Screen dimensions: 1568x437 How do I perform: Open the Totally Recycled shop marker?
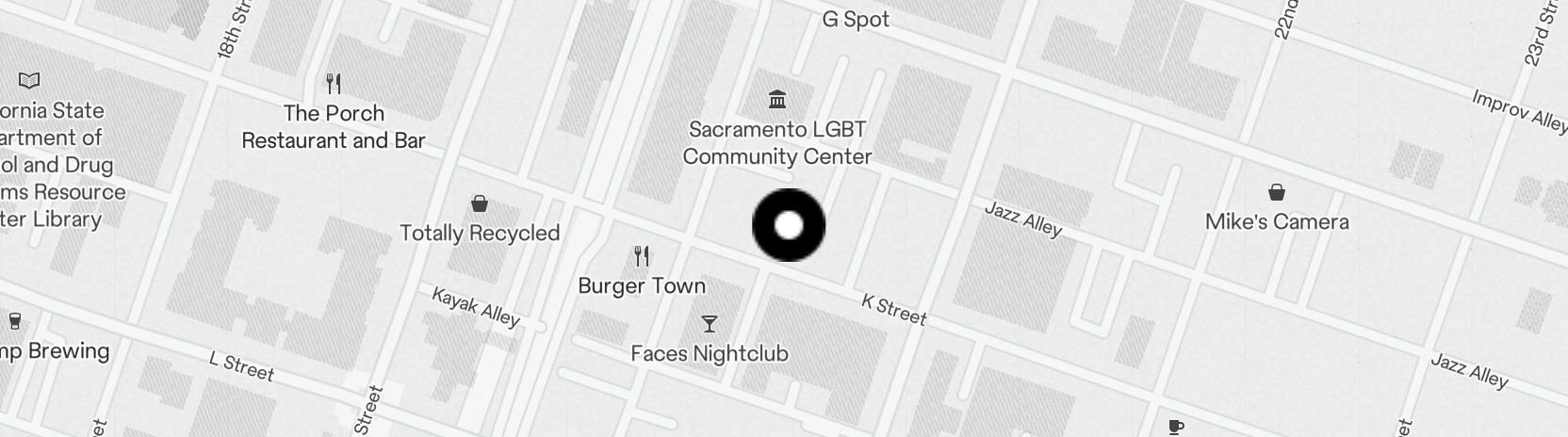pyautogui.click(x=480, y=203)
